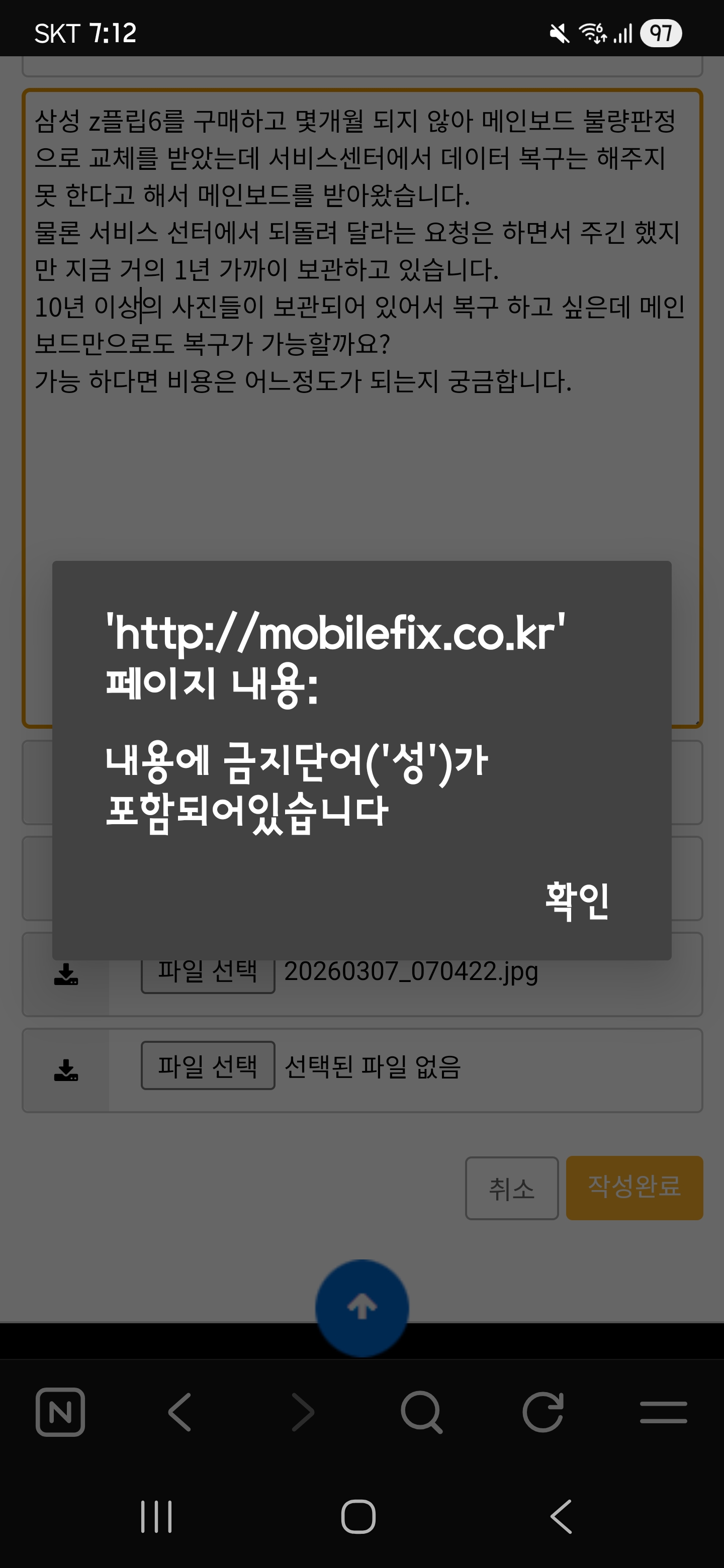Submit the post with 작성완료
Screen dimensions: 724x1568
(x=634, y=1187)
